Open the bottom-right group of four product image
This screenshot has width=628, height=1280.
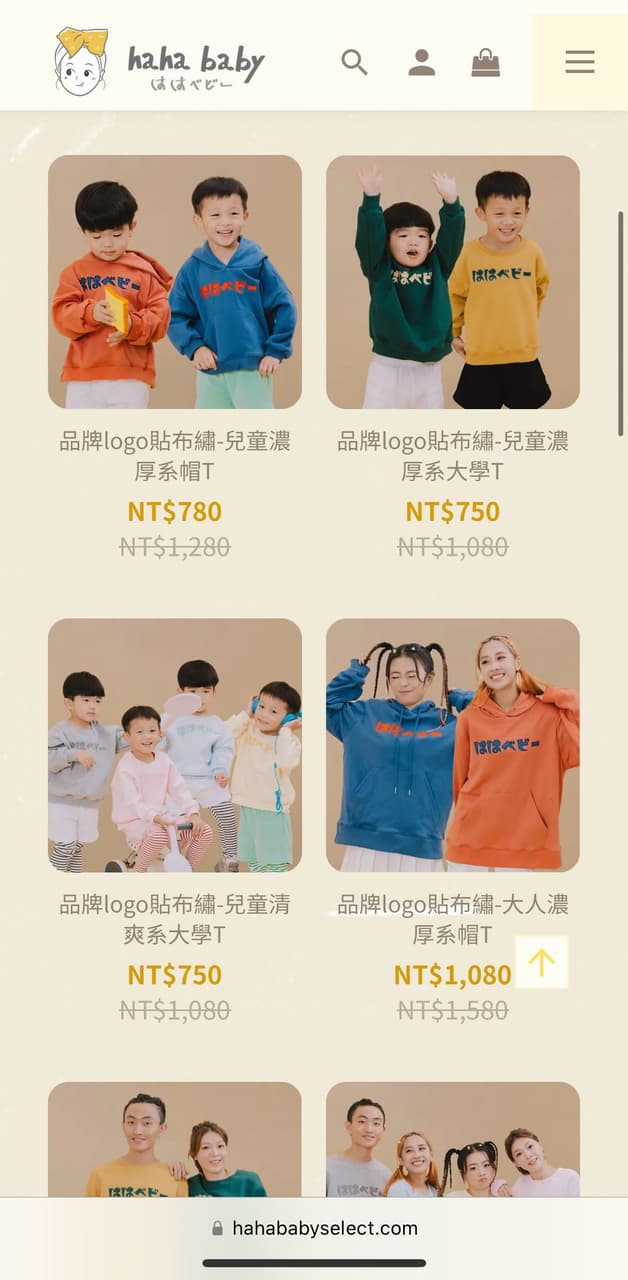point(452,1140)
